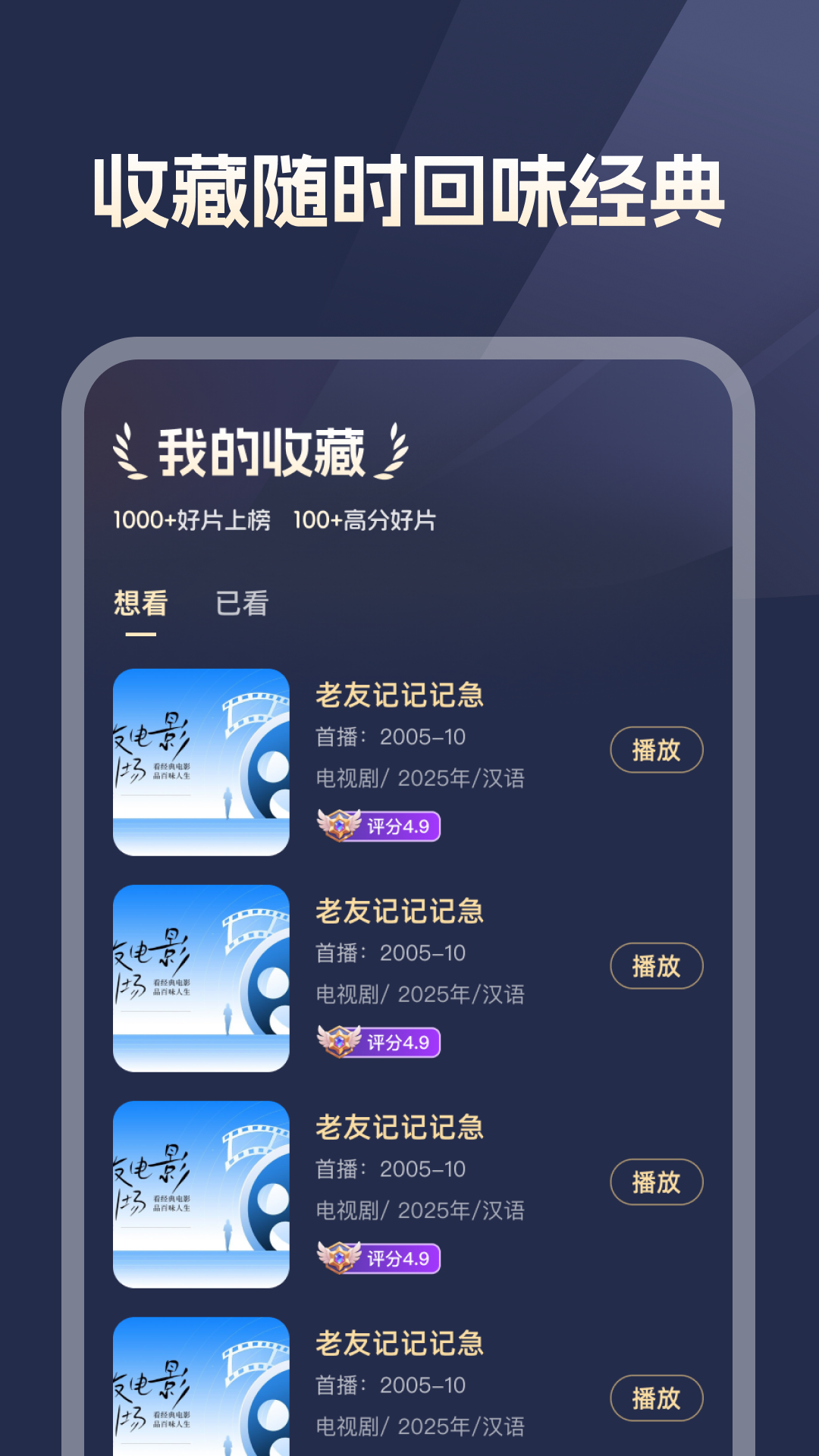Switch to the 已看 tab

tap(243, 601)
